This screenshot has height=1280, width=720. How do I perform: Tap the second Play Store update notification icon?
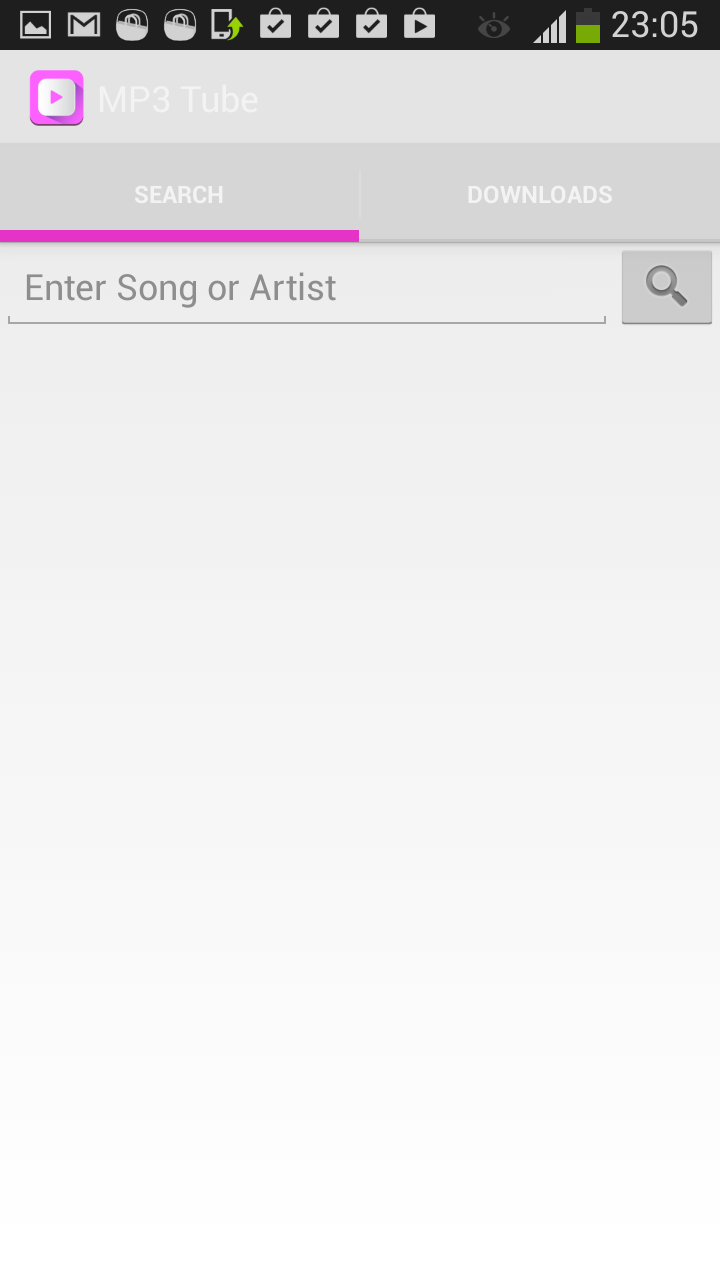(x=324, y=24)
